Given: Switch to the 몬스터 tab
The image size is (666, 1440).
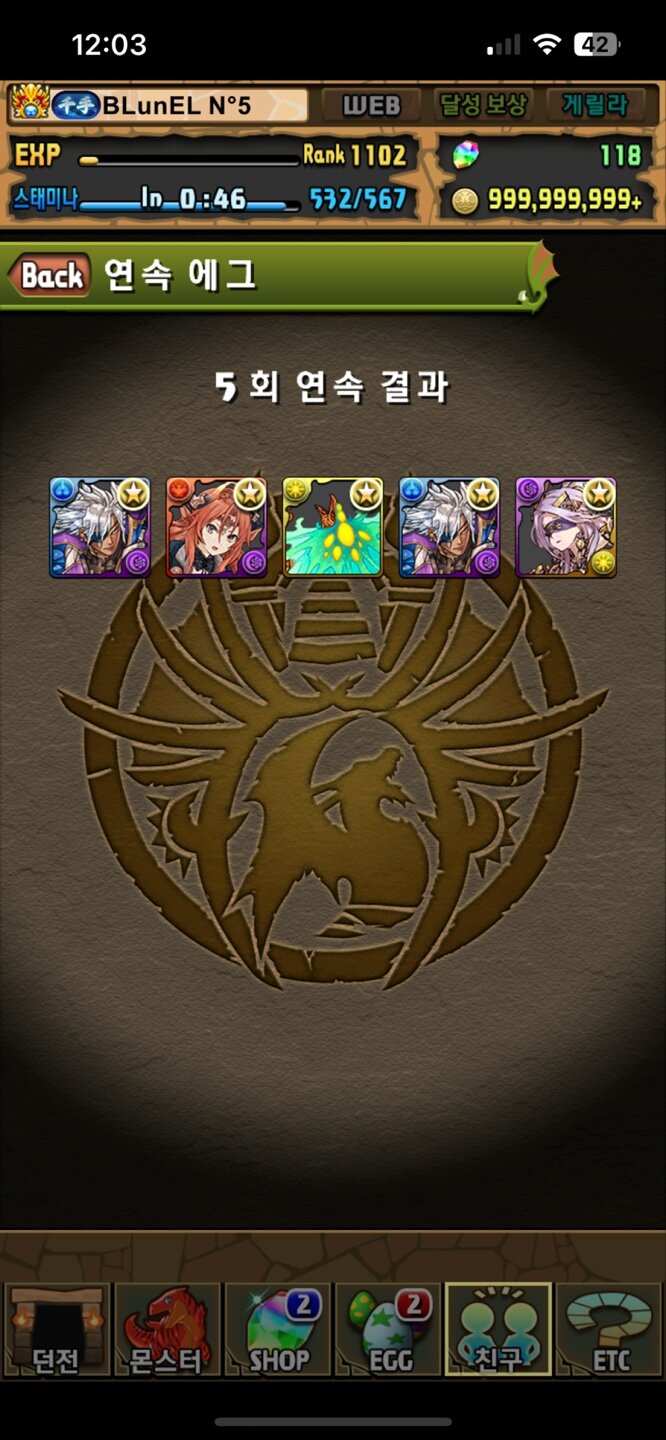Looking at the screenshot, I should click(x=167, y=1330).
